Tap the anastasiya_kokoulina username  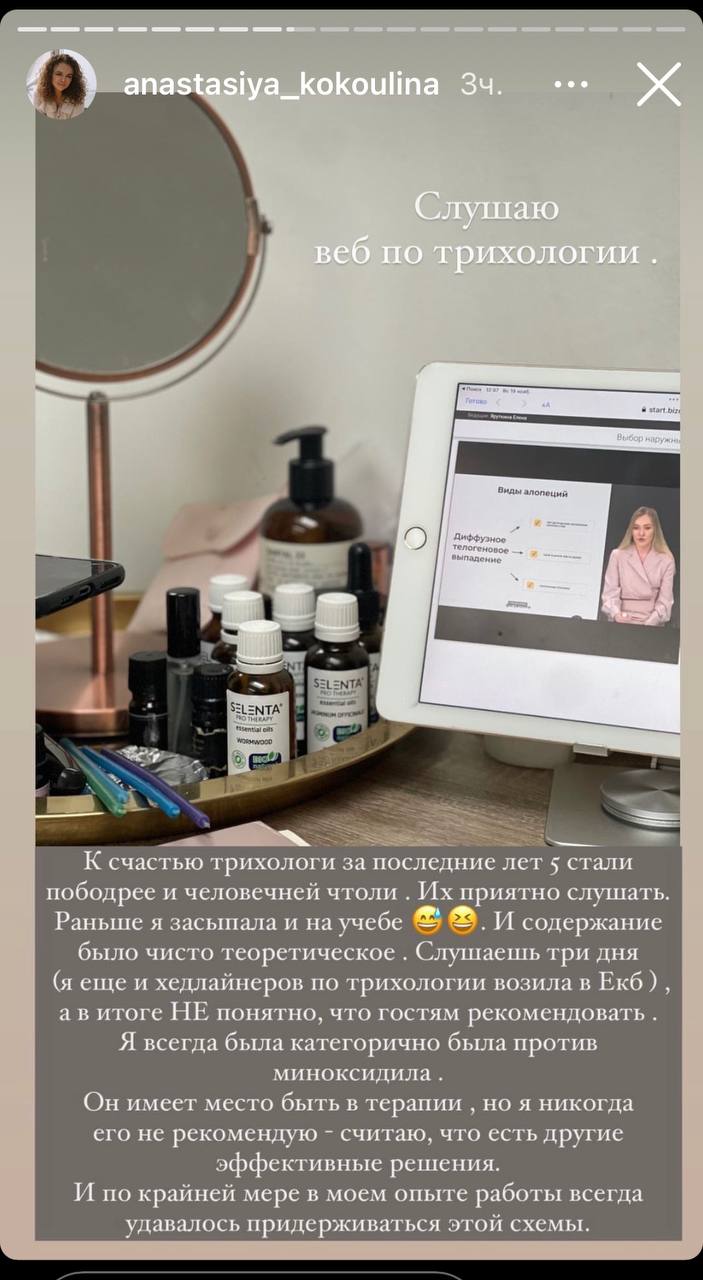281,85
